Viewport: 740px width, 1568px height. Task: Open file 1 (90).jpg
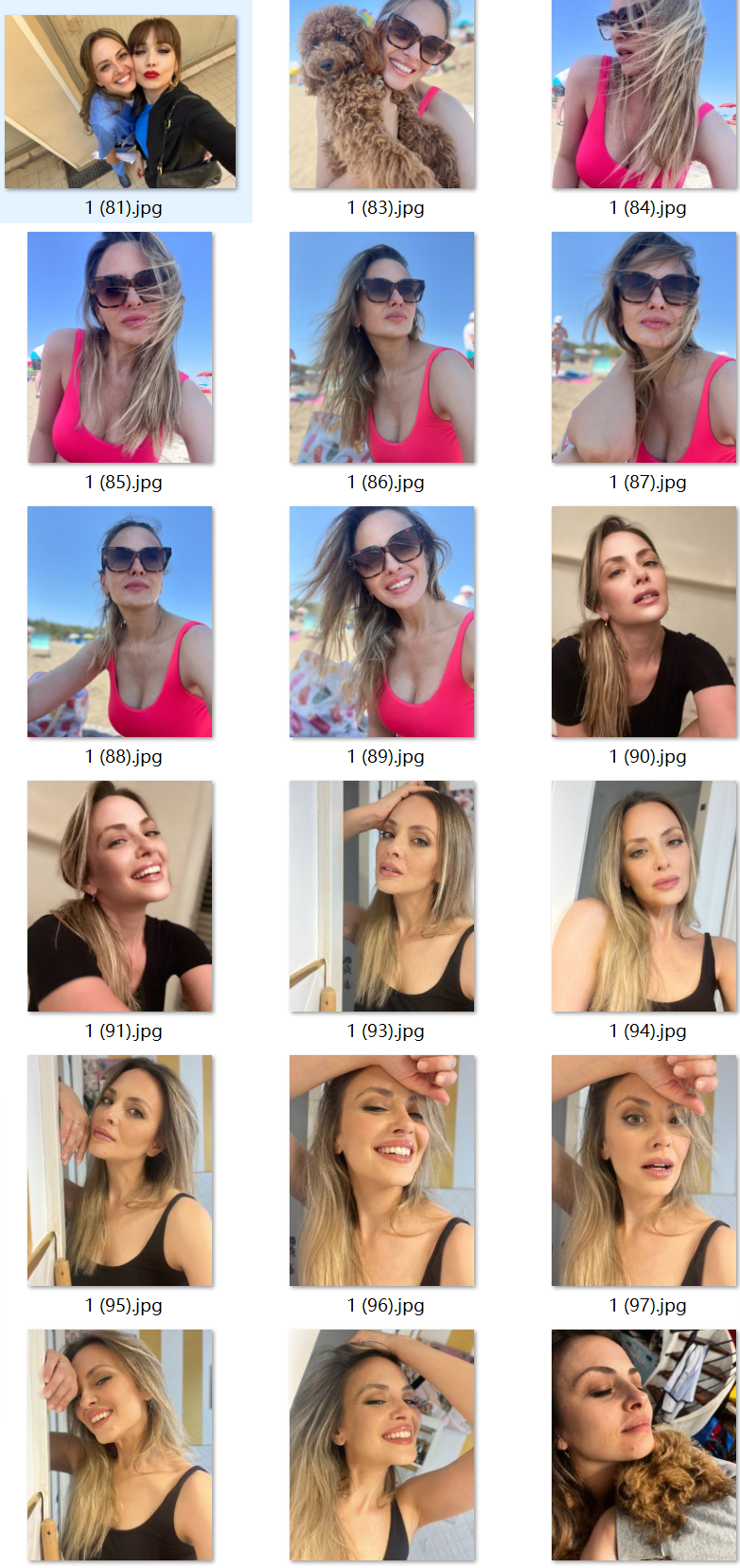pos(644,622)
